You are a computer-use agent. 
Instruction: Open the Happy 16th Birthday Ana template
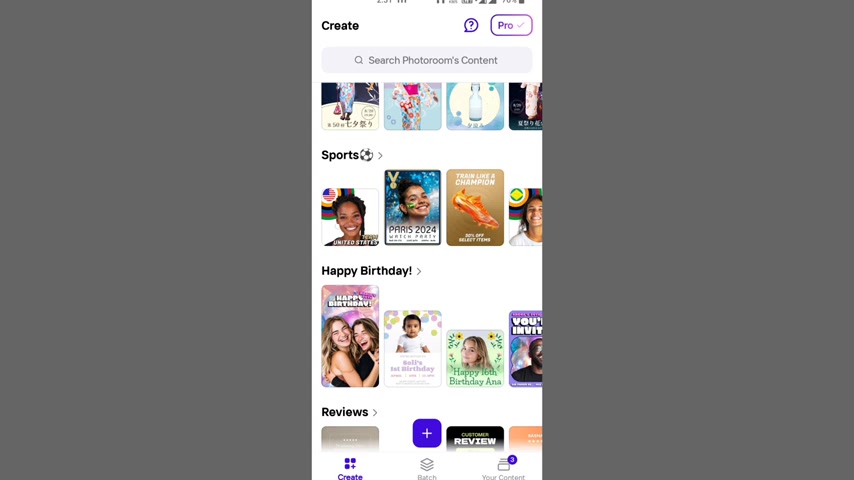(475, 358)
